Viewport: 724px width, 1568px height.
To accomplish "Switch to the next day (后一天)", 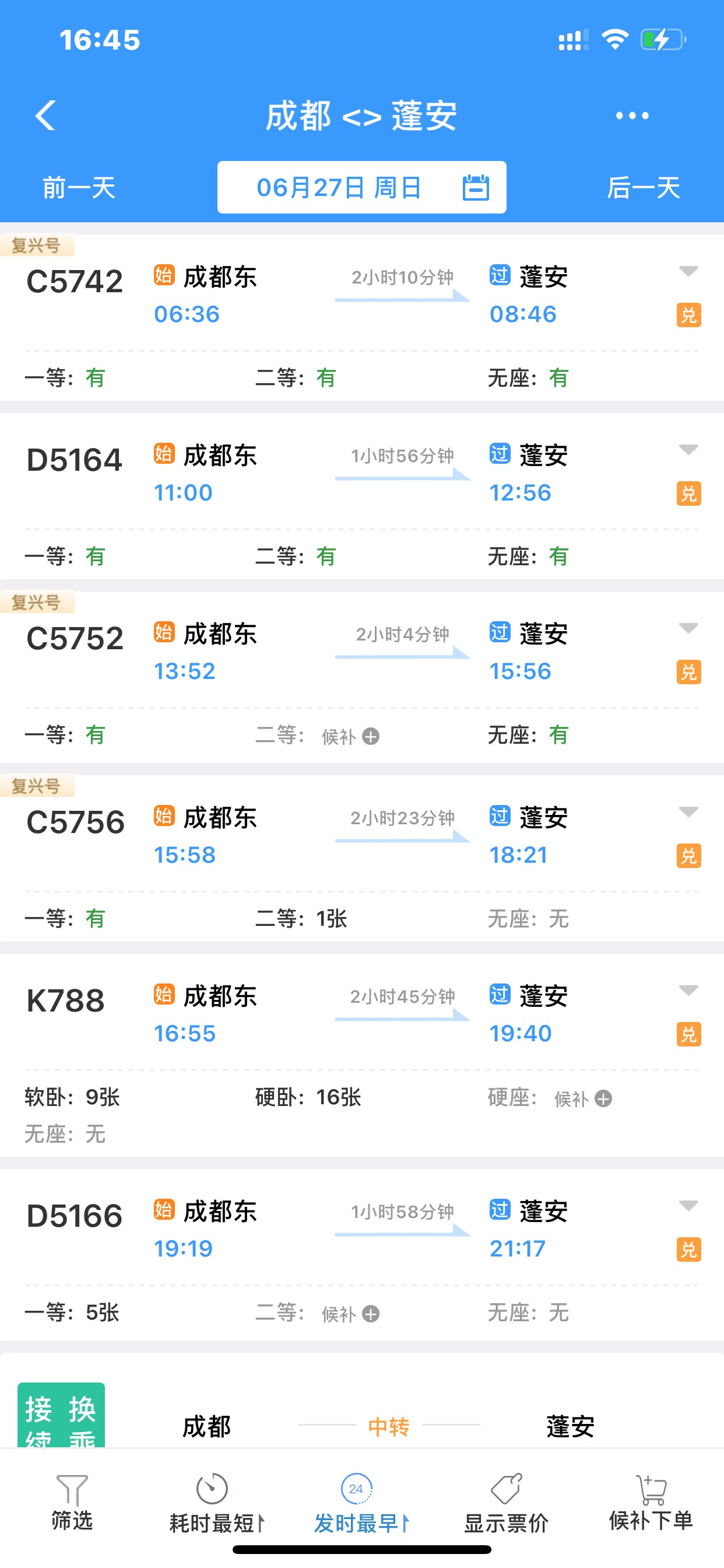I will tap(643, 187).
